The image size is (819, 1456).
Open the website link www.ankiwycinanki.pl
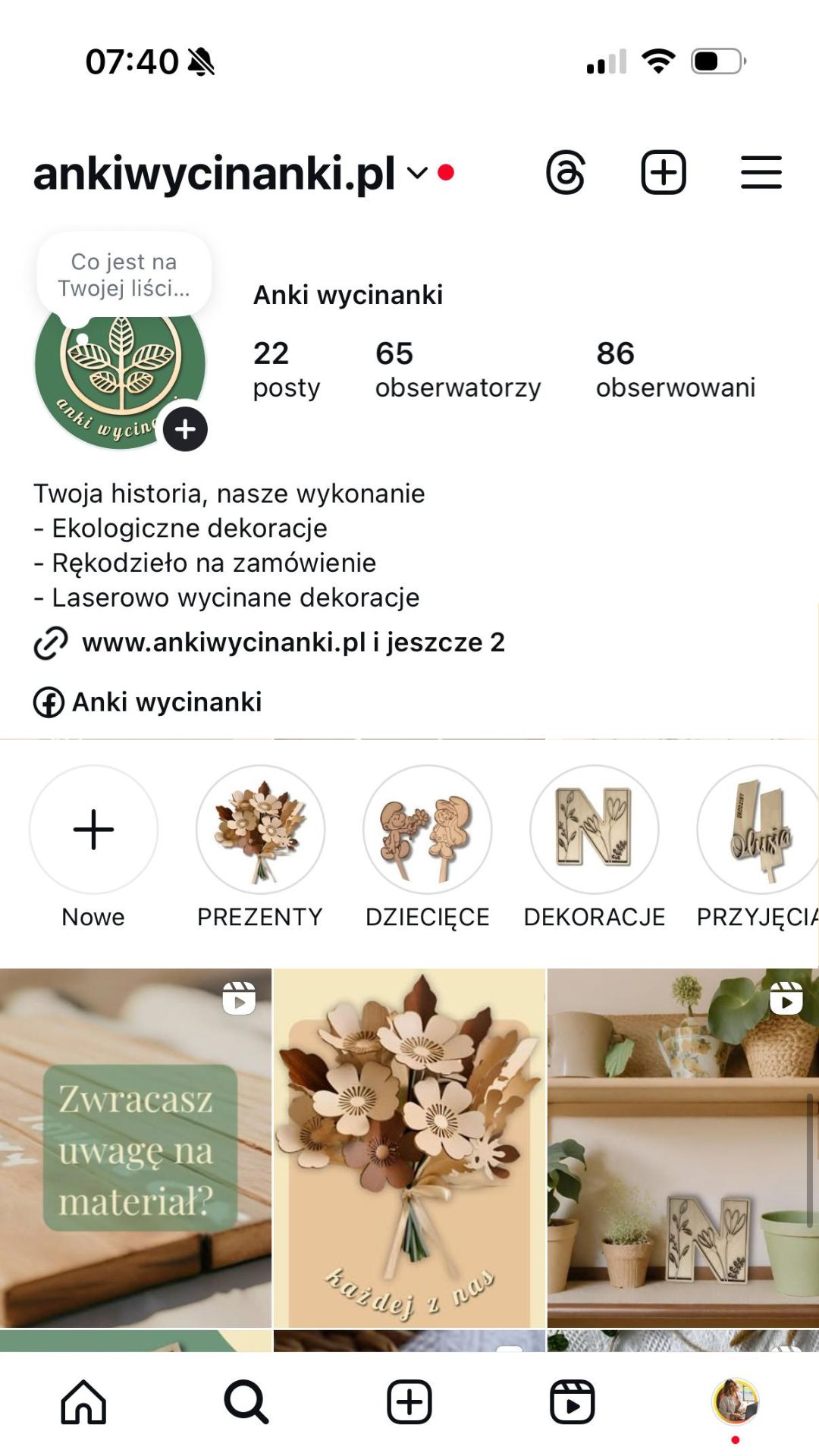pos(224,644)
